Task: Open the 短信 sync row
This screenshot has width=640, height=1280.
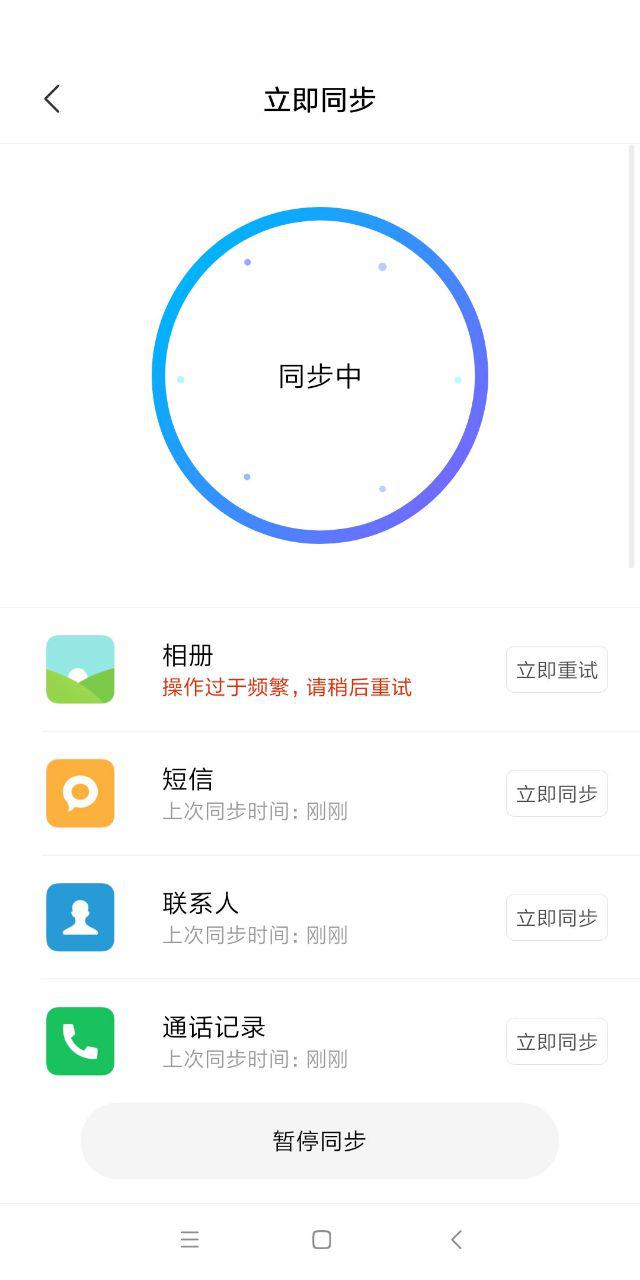Action: (x=320, y=794)
